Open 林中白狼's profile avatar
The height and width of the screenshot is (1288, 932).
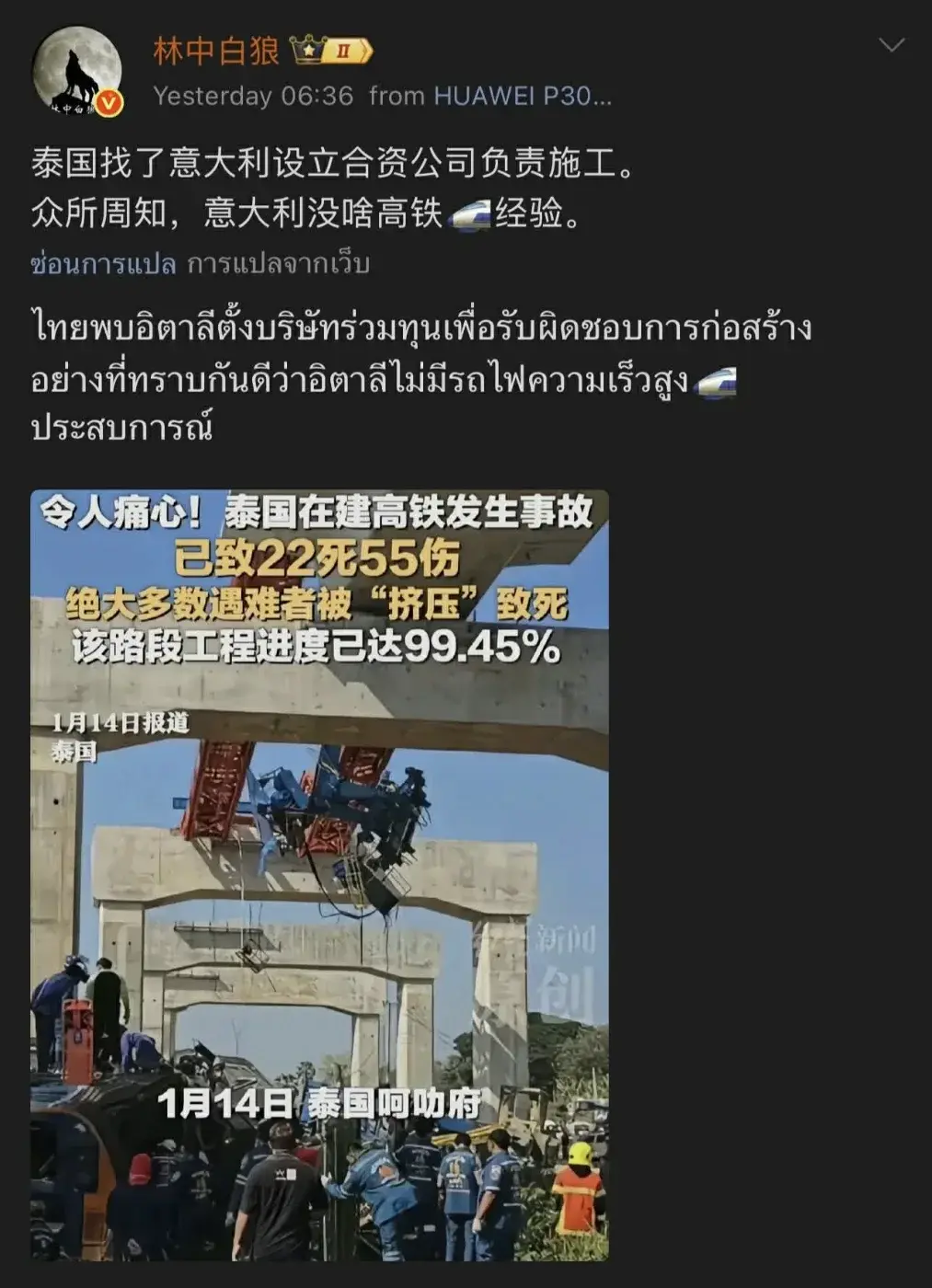tap(77, 72)
